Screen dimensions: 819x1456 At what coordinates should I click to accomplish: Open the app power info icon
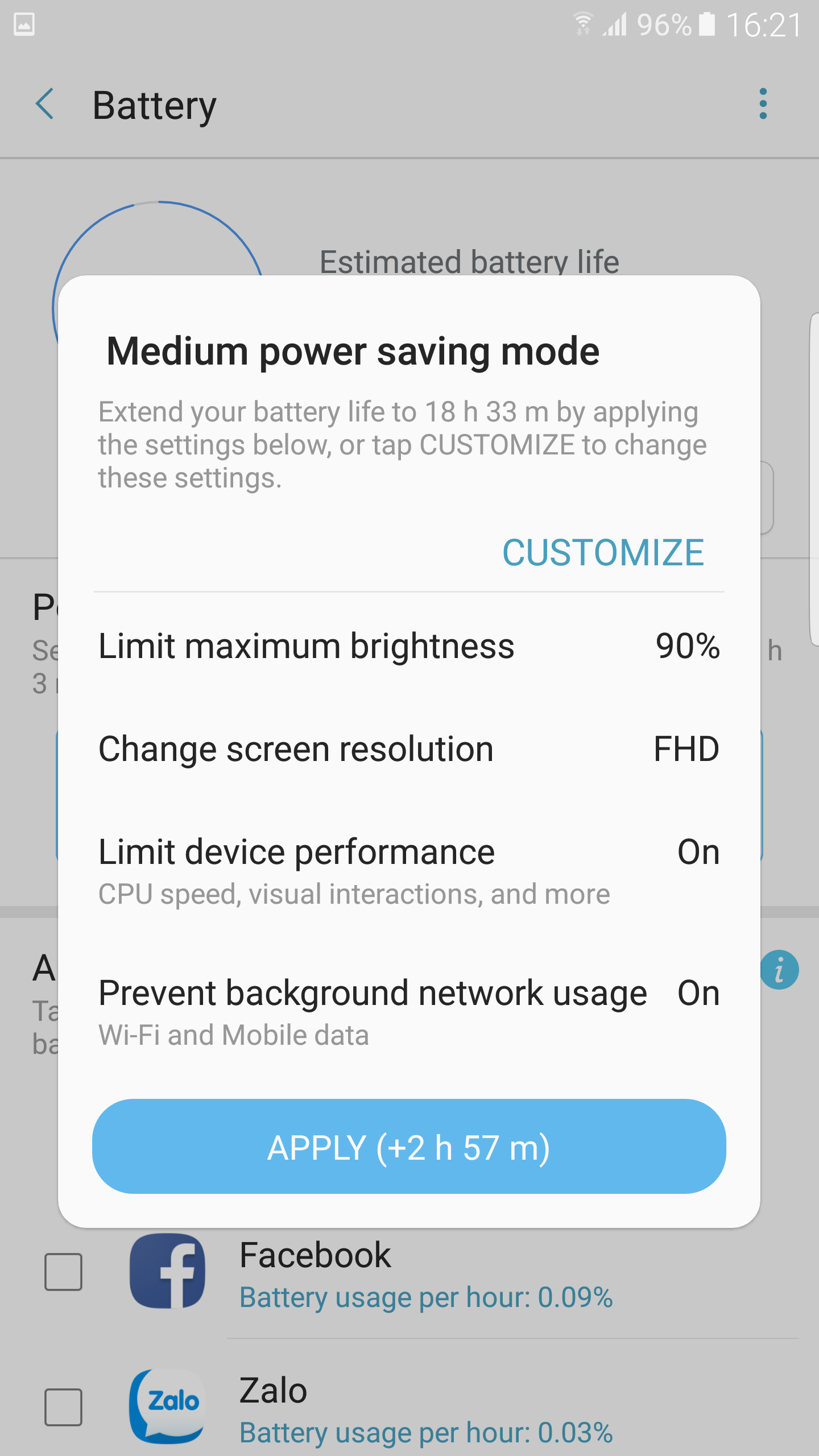779,970
